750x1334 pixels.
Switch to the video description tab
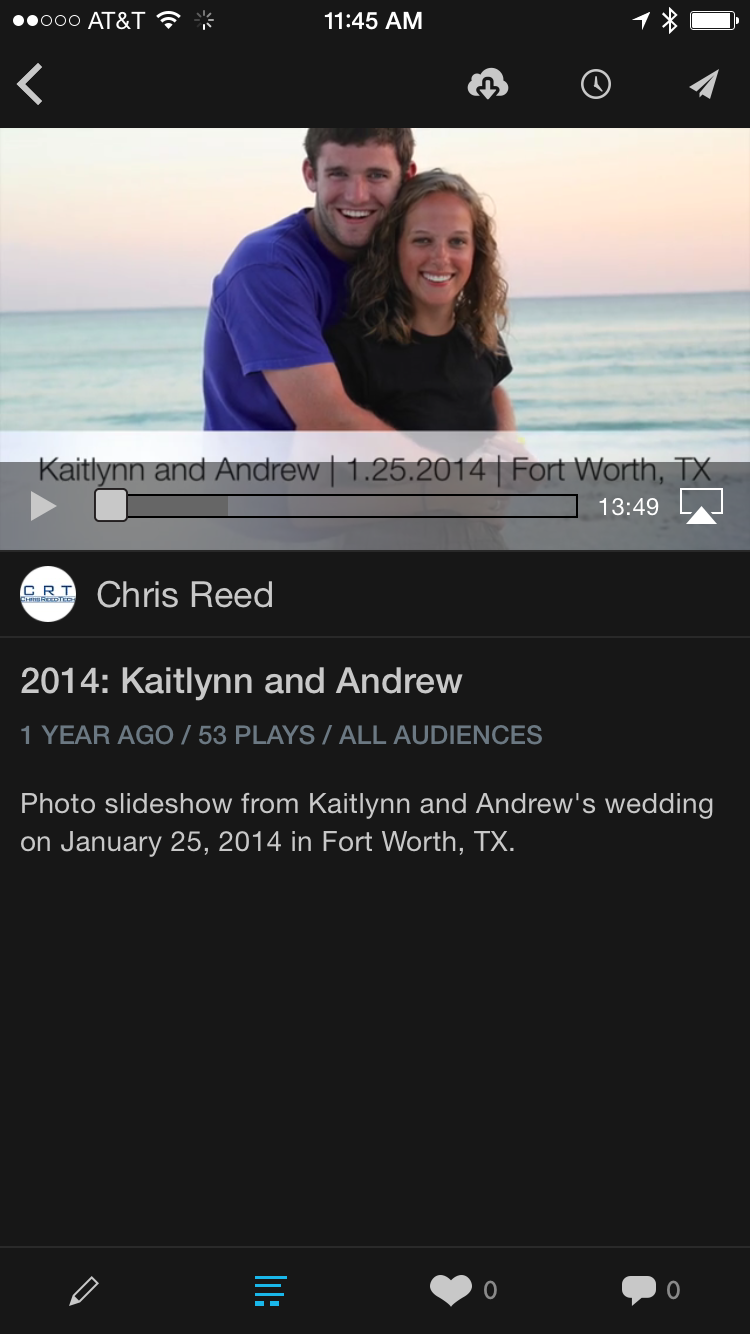click(x=270, y=1290)
